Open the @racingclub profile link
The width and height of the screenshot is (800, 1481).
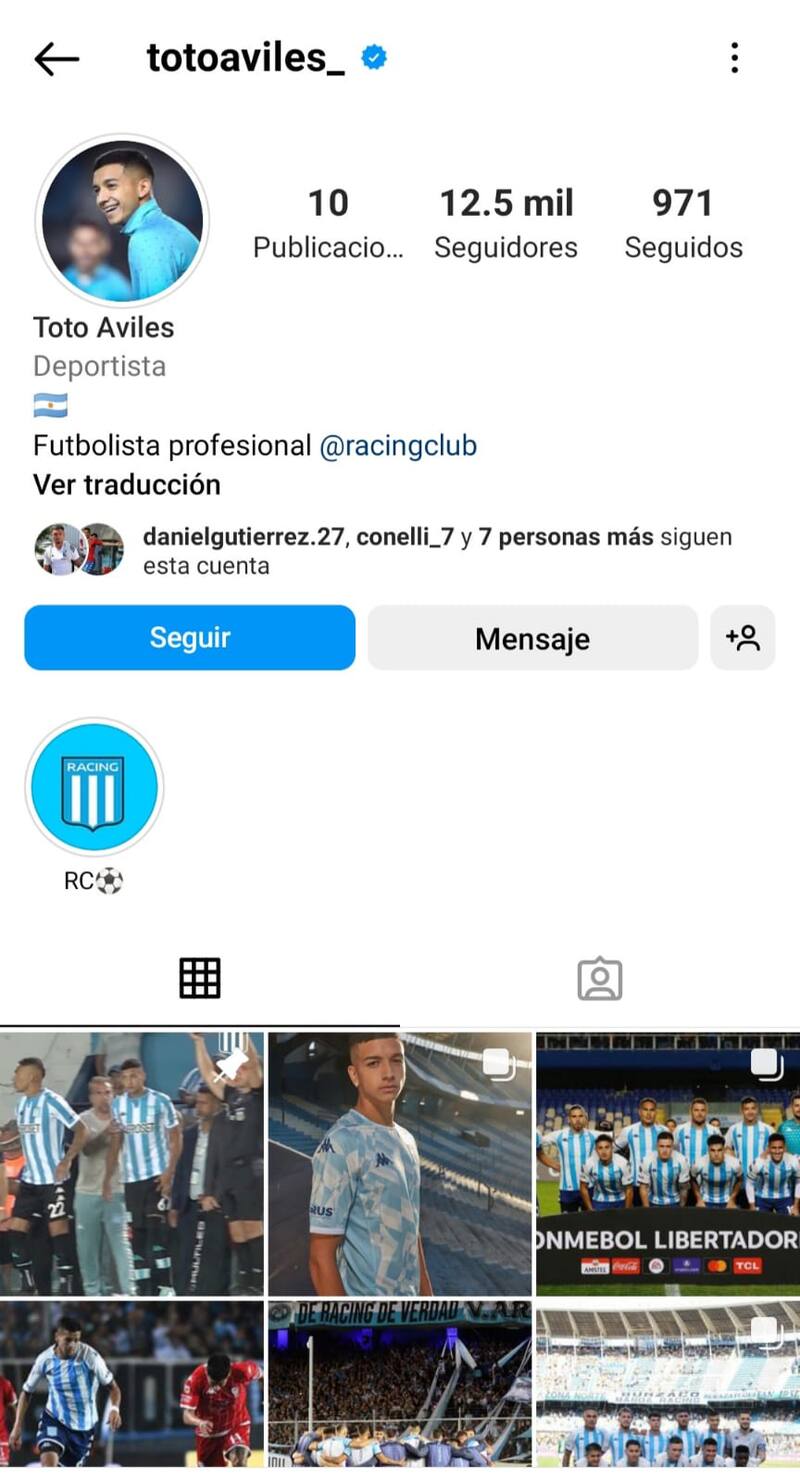398,446
